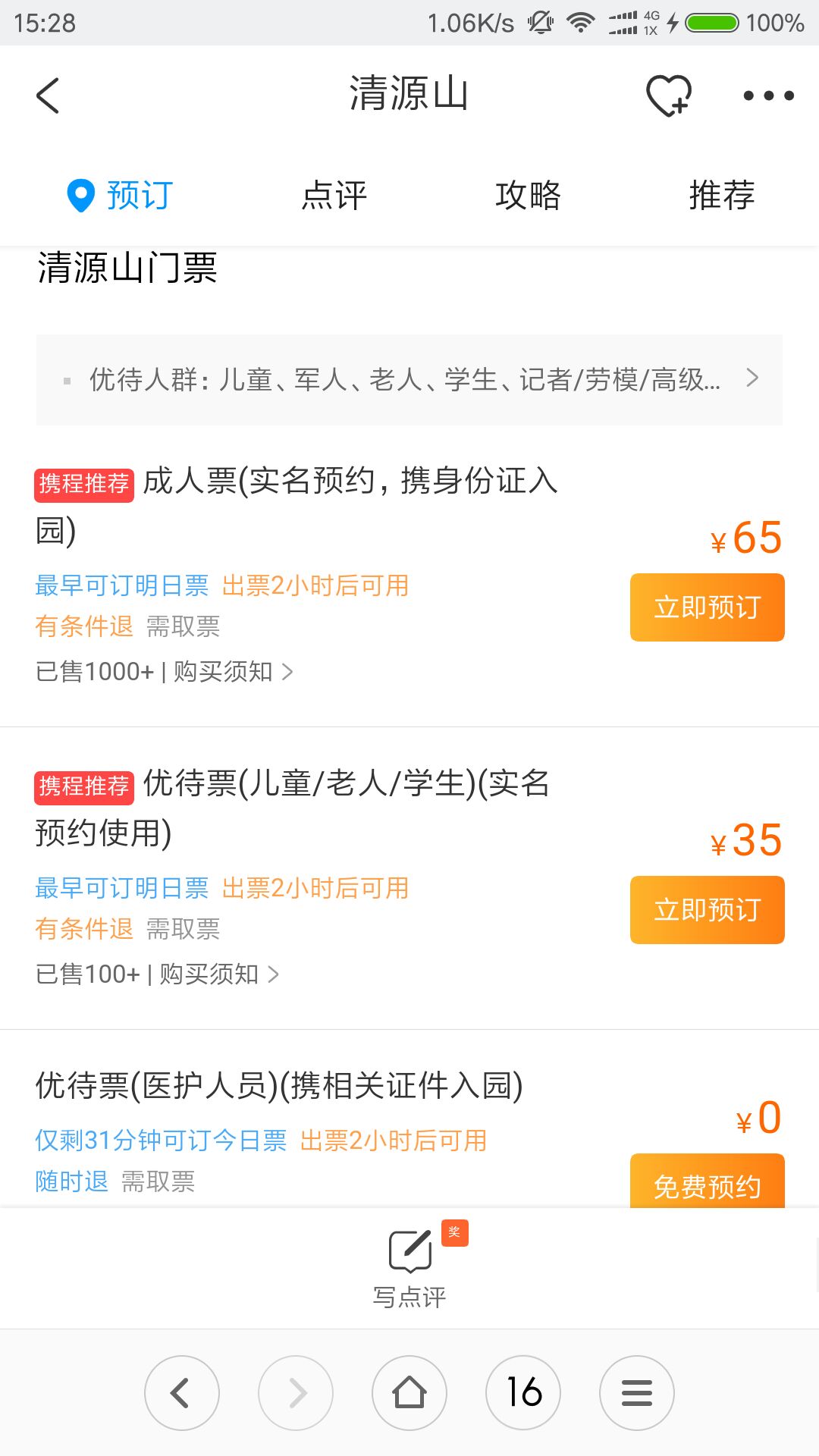819x1456 pixels.
Task: Switch to the 点评 tab
Action: tap(334, 195)
